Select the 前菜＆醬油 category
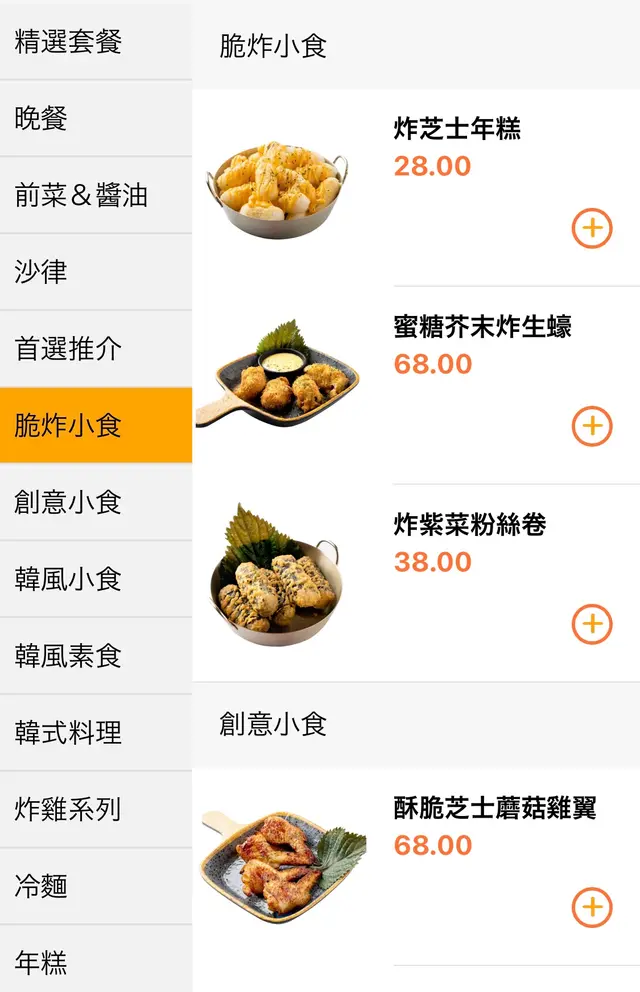This screenshot has width=640, height=992. (x=96, y=196)
